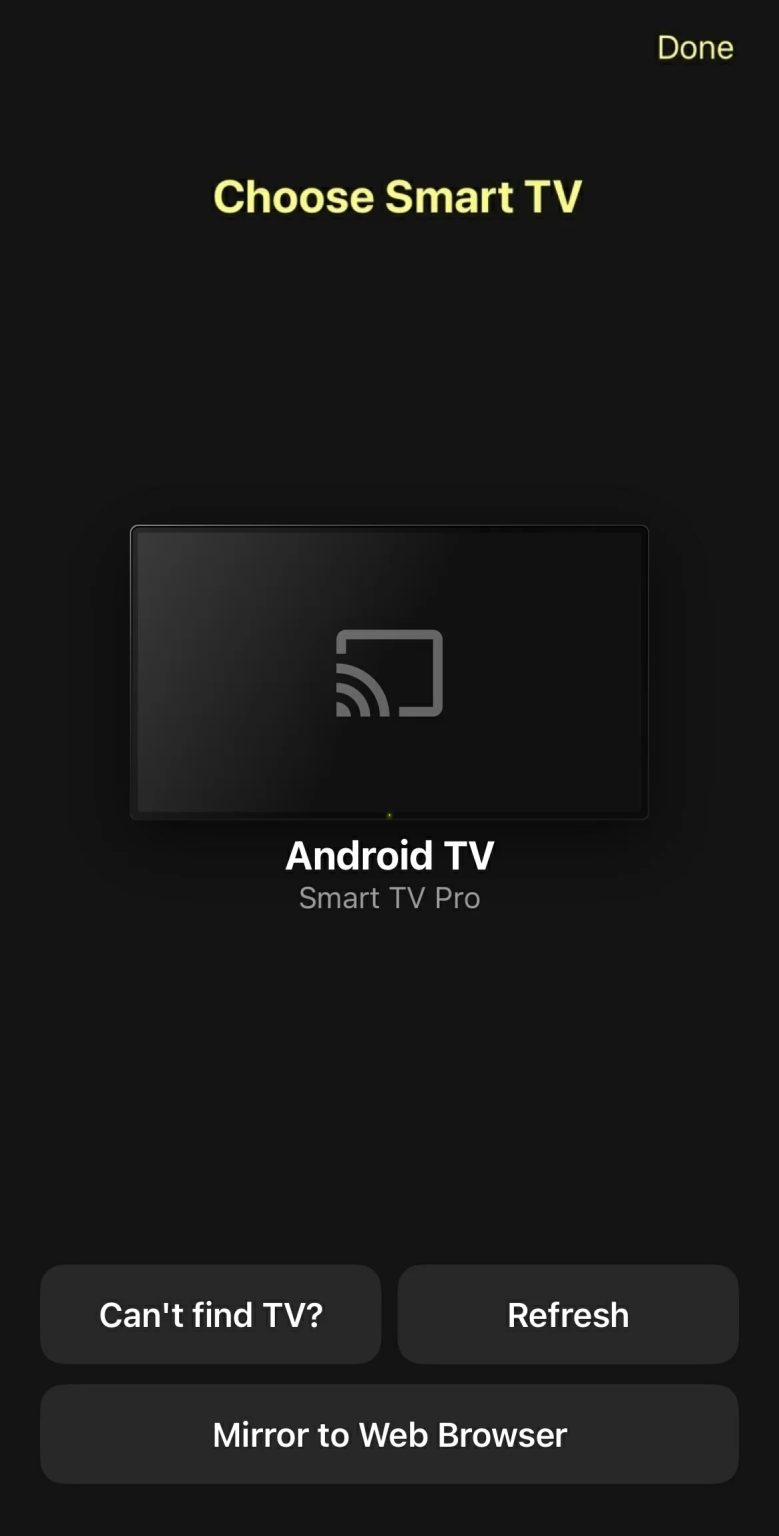Open the Can't find TV? help option
779x1536 pixels.
pyautogui.click(x=210, y=1314)
